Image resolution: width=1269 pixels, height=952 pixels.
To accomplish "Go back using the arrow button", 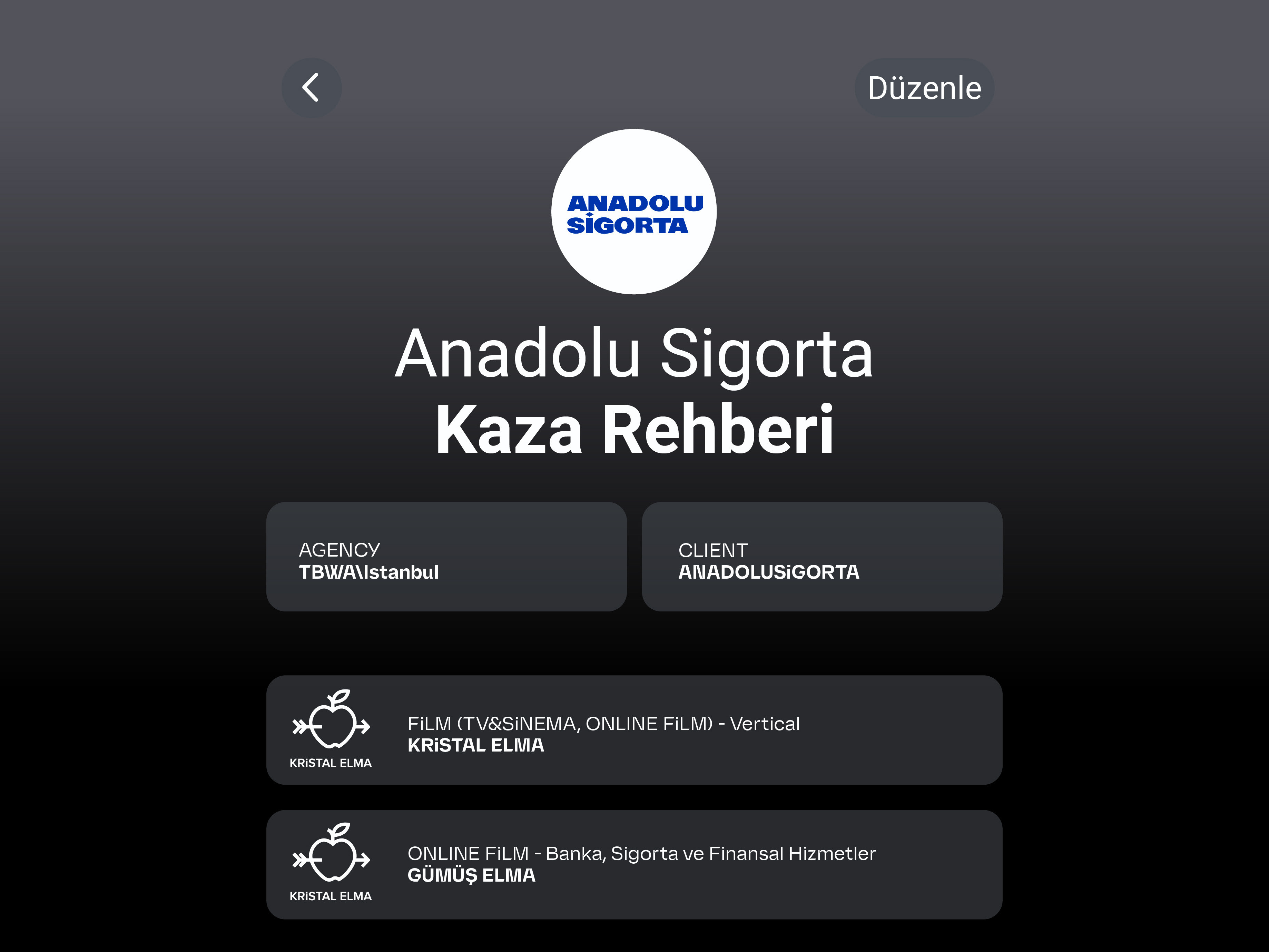I will pyautogui.click(x=312, y=88).
